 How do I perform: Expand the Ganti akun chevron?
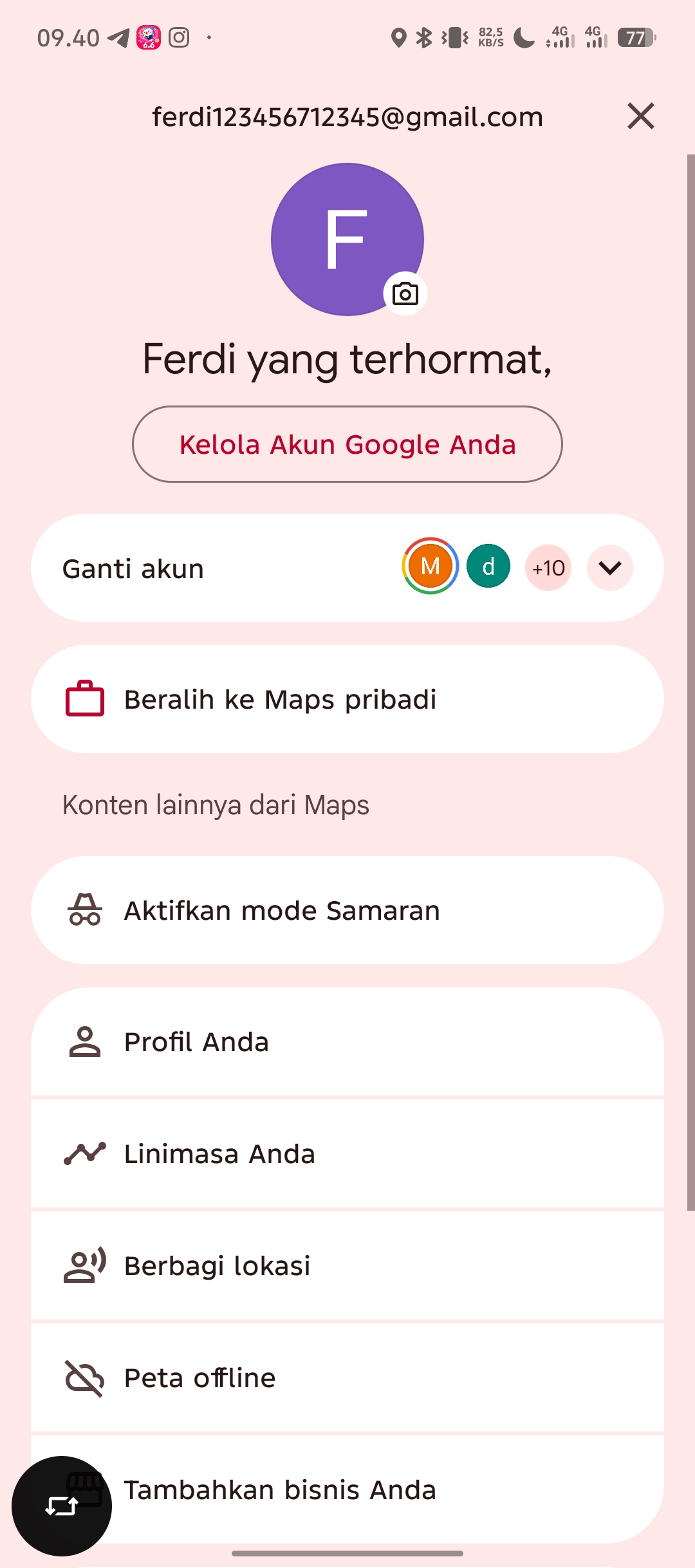click(609, 568)
